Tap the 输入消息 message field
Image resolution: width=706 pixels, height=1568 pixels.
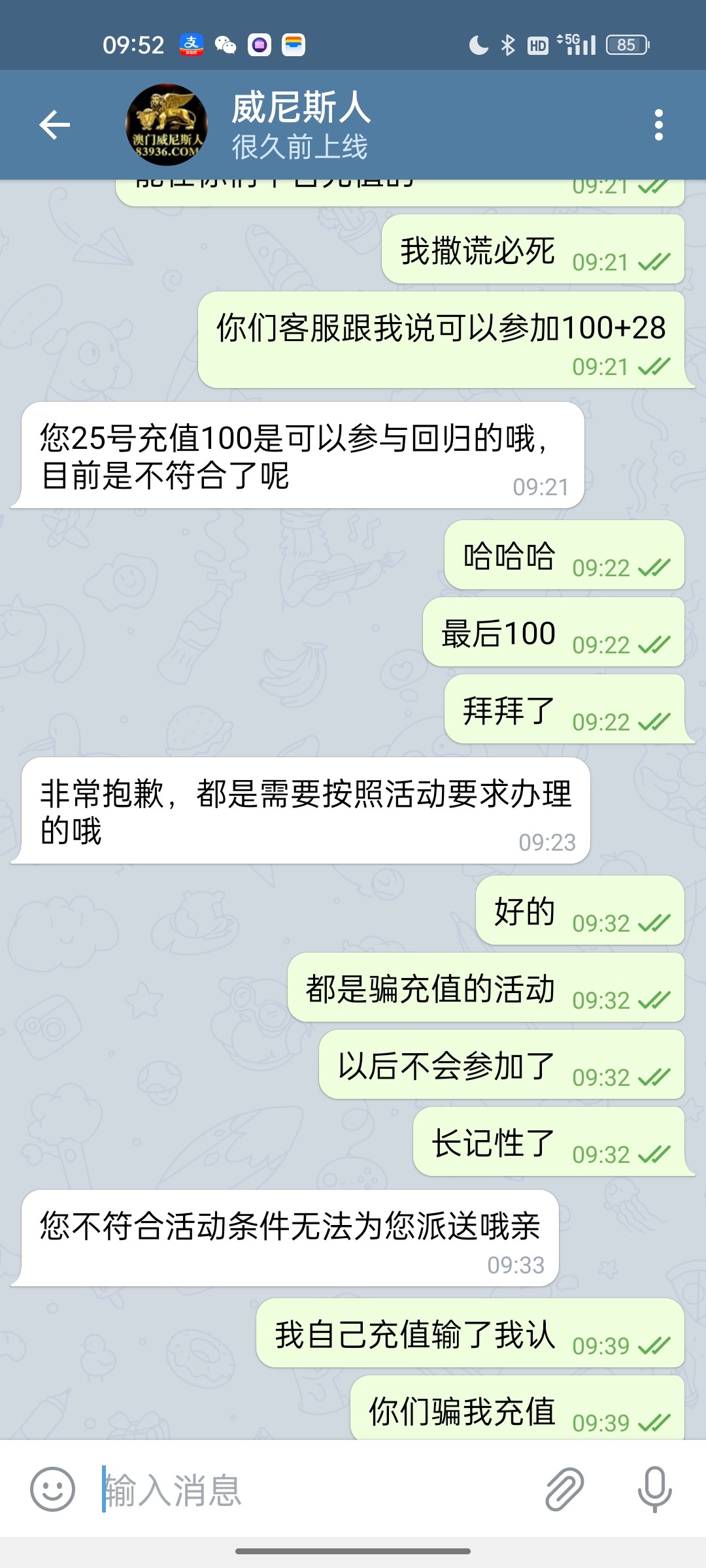[x=314, y=1489]
